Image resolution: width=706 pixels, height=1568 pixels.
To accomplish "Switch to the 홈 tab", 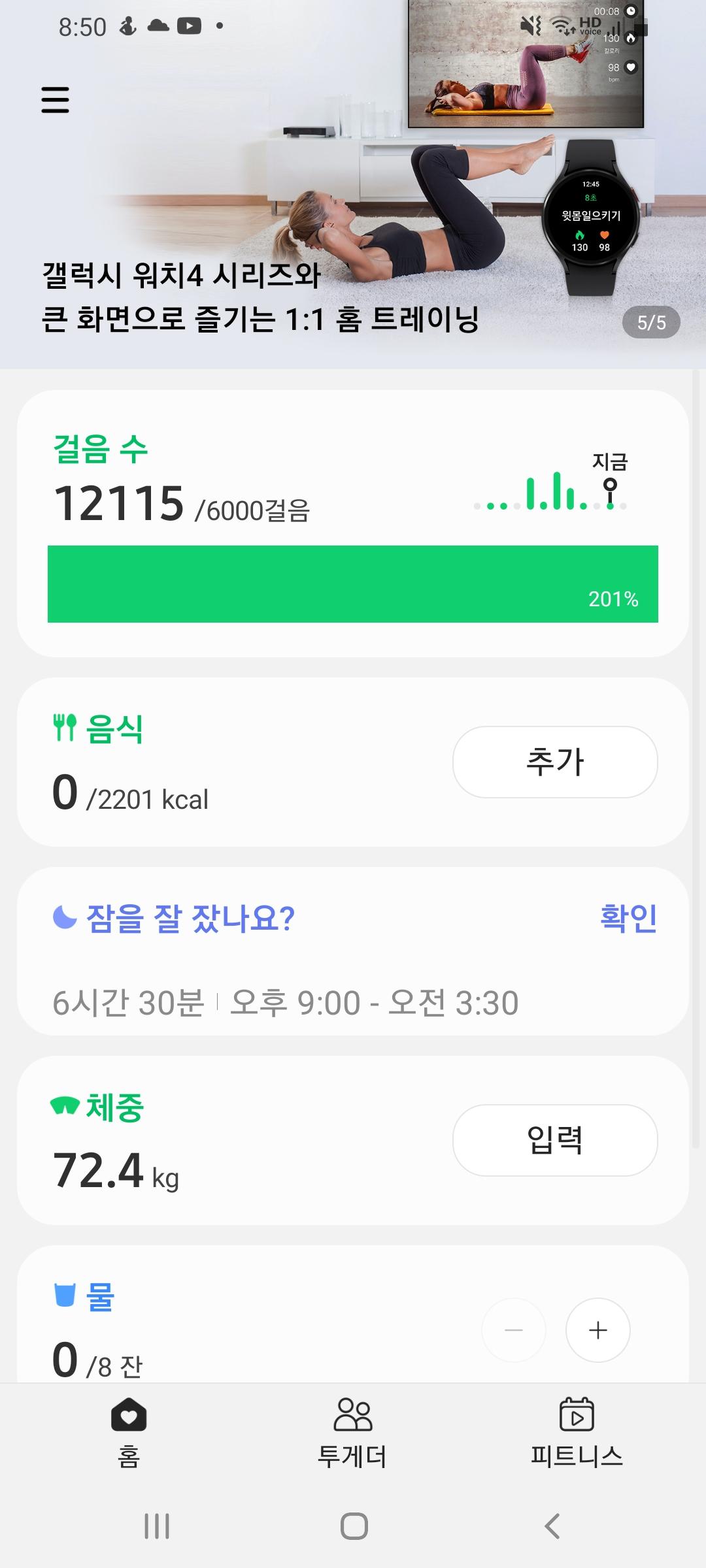I will [x=129, y=1431].
